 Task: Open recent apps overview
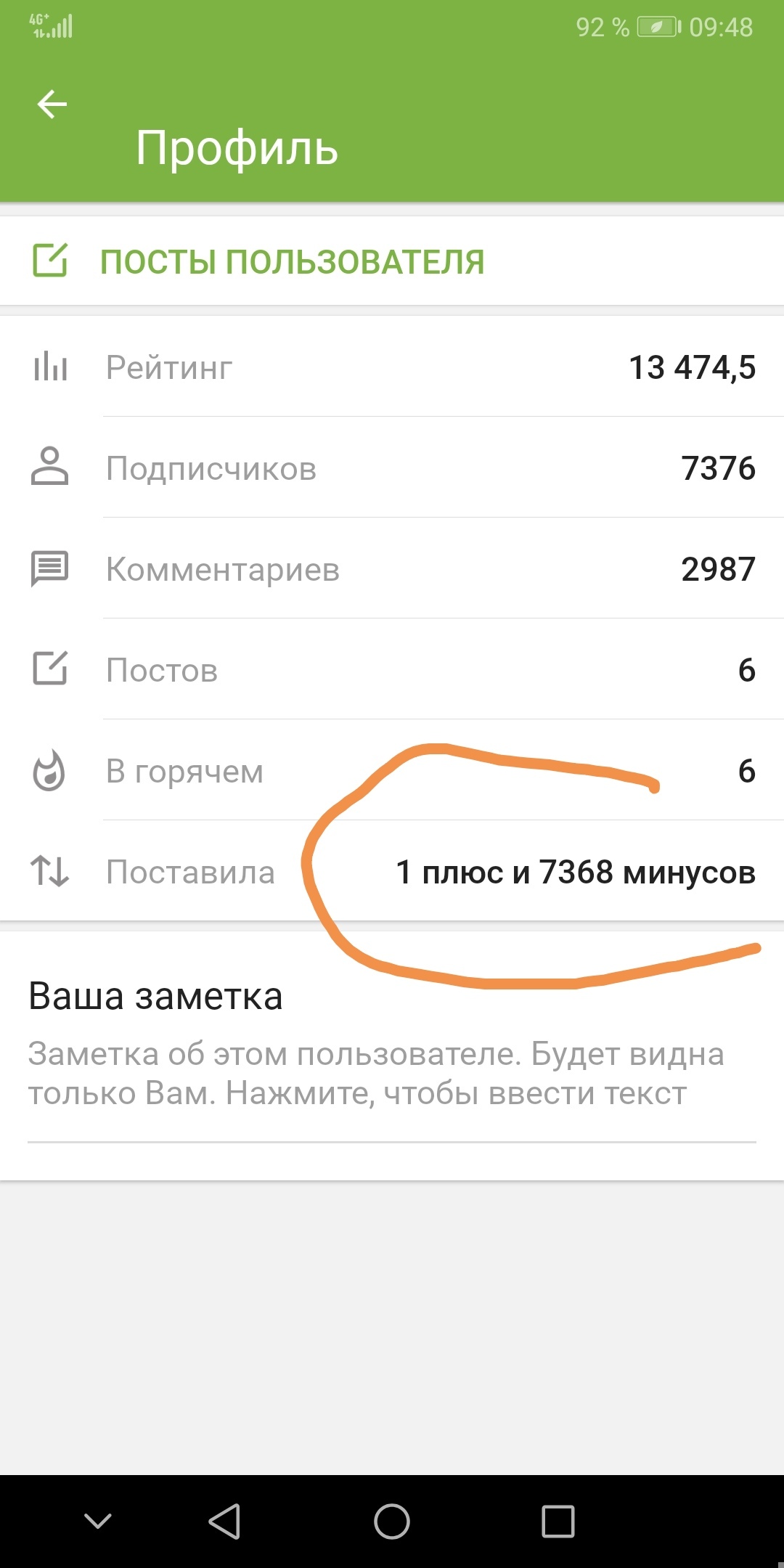coord(558,1521)
